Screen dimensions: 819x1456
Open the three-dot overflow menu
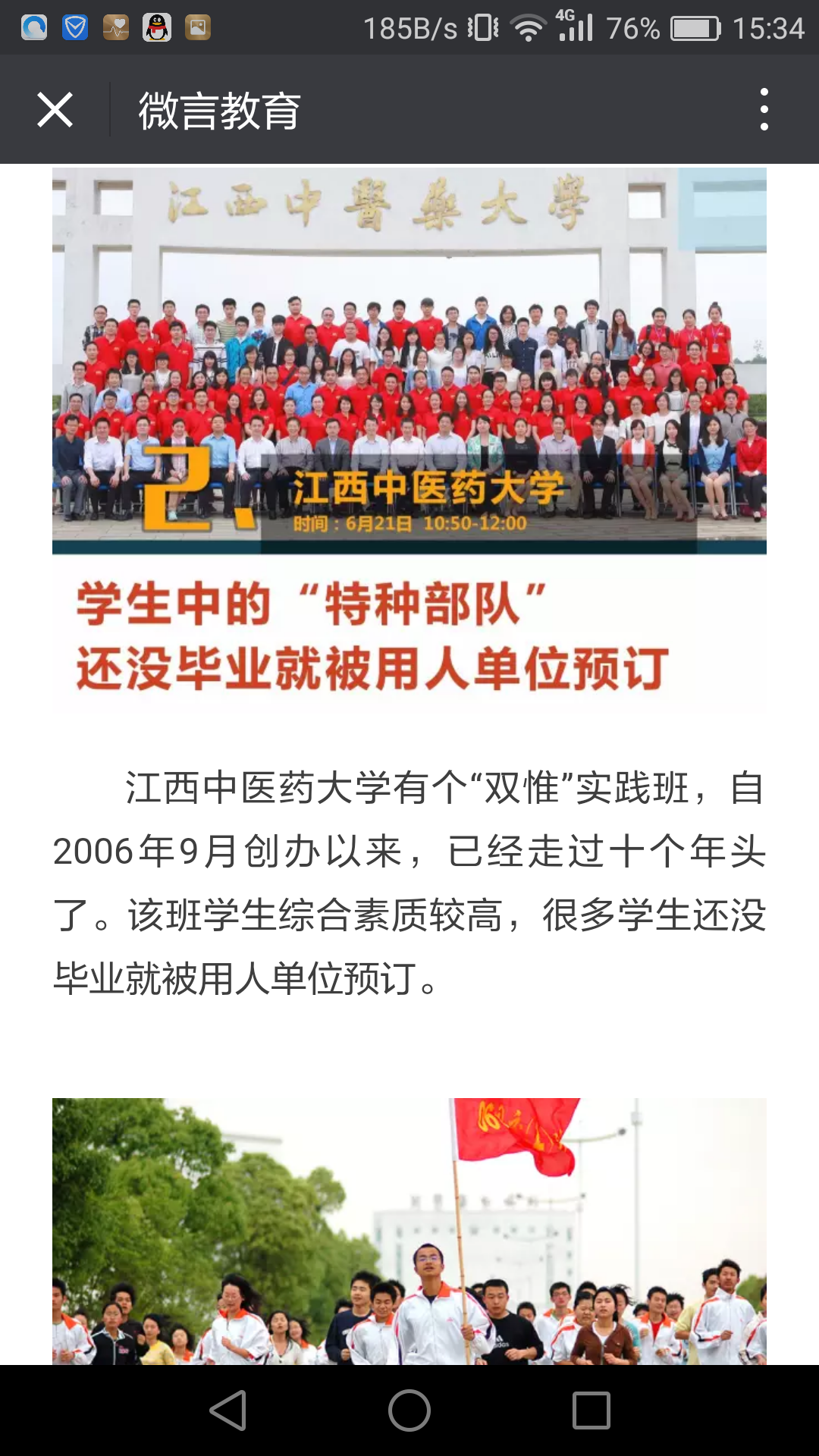pos(764,110)
